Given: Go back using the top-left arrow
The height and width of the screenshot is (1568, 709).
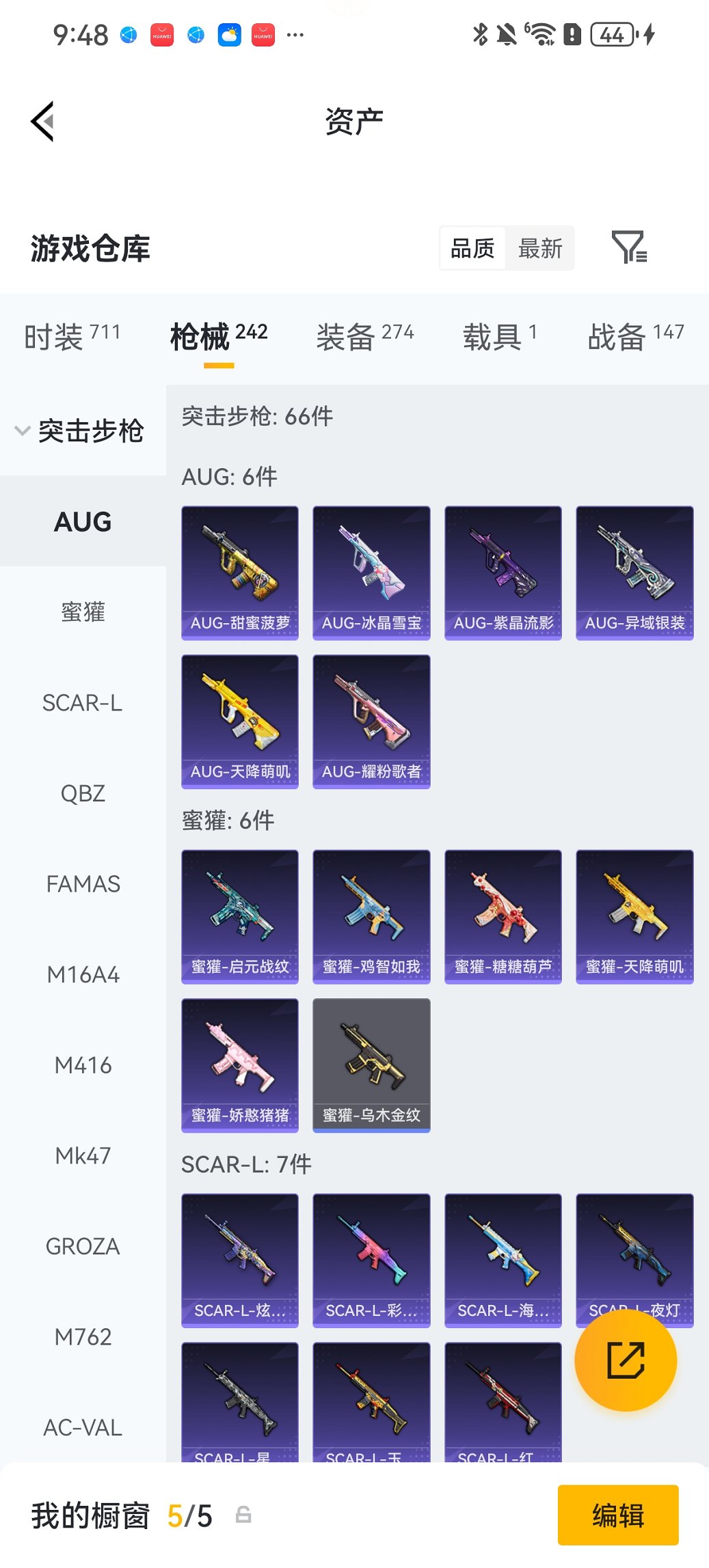Looking at the screenshot, I should point(42,122).
